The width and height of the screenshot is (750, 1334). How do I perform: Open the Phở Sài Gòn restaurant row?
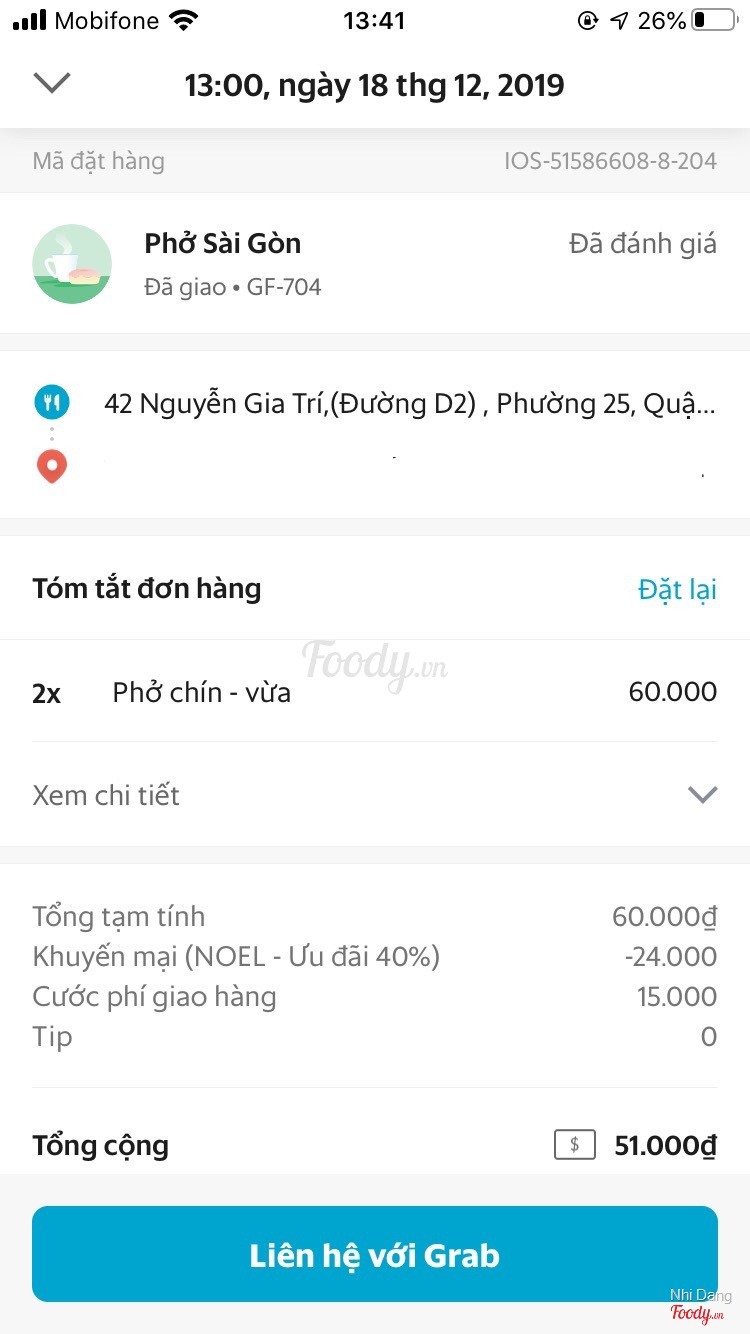click(222, 263)
